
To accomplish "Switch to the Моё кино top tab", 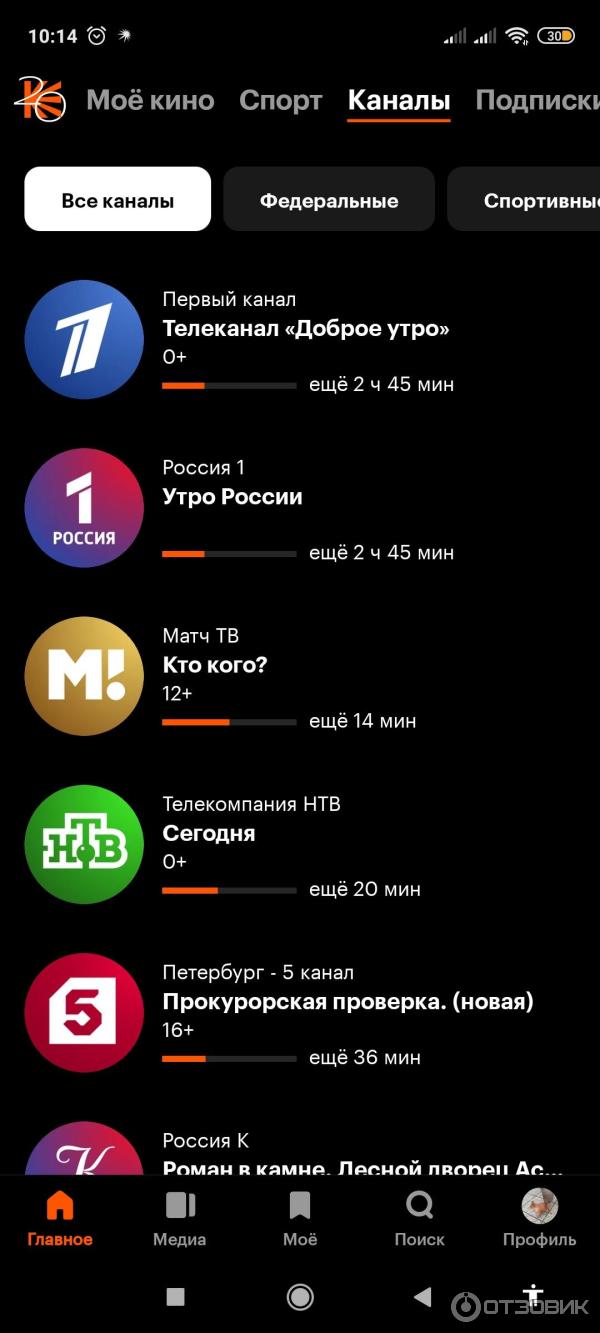I will coord(150,101).
